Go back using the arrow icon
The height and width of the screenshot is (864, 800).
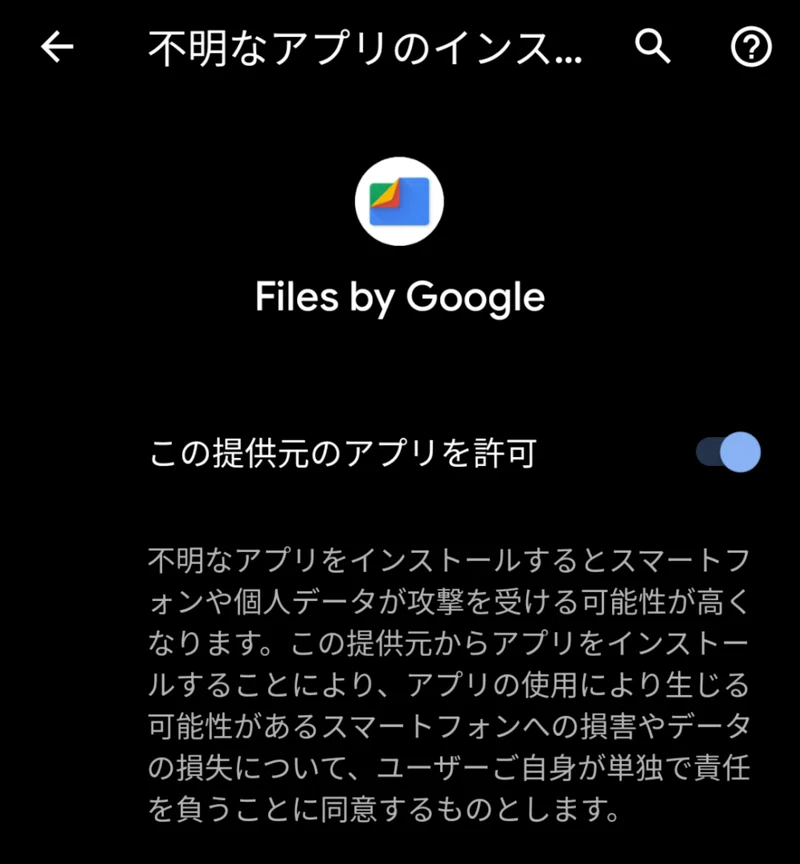point(57,47)
